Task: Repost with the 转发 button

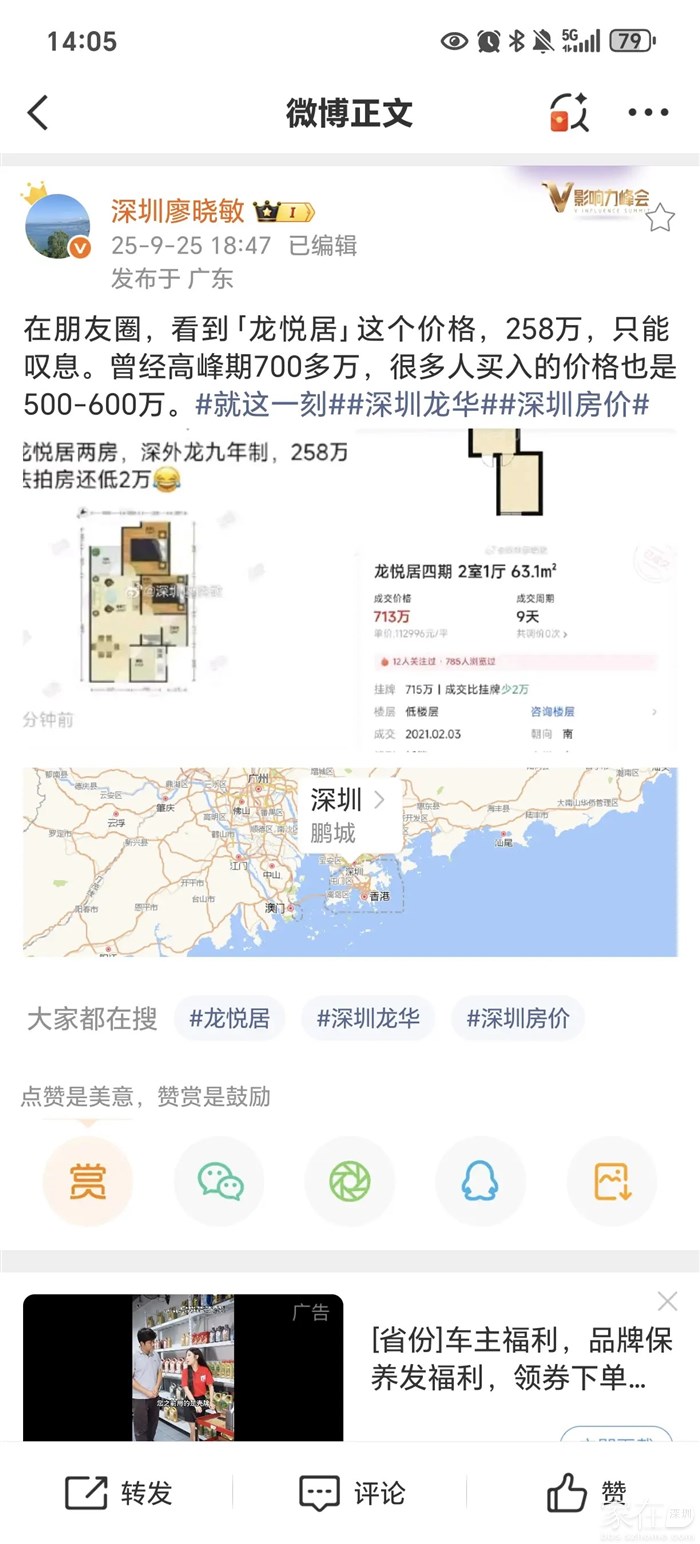Action: pos(120,1493)
